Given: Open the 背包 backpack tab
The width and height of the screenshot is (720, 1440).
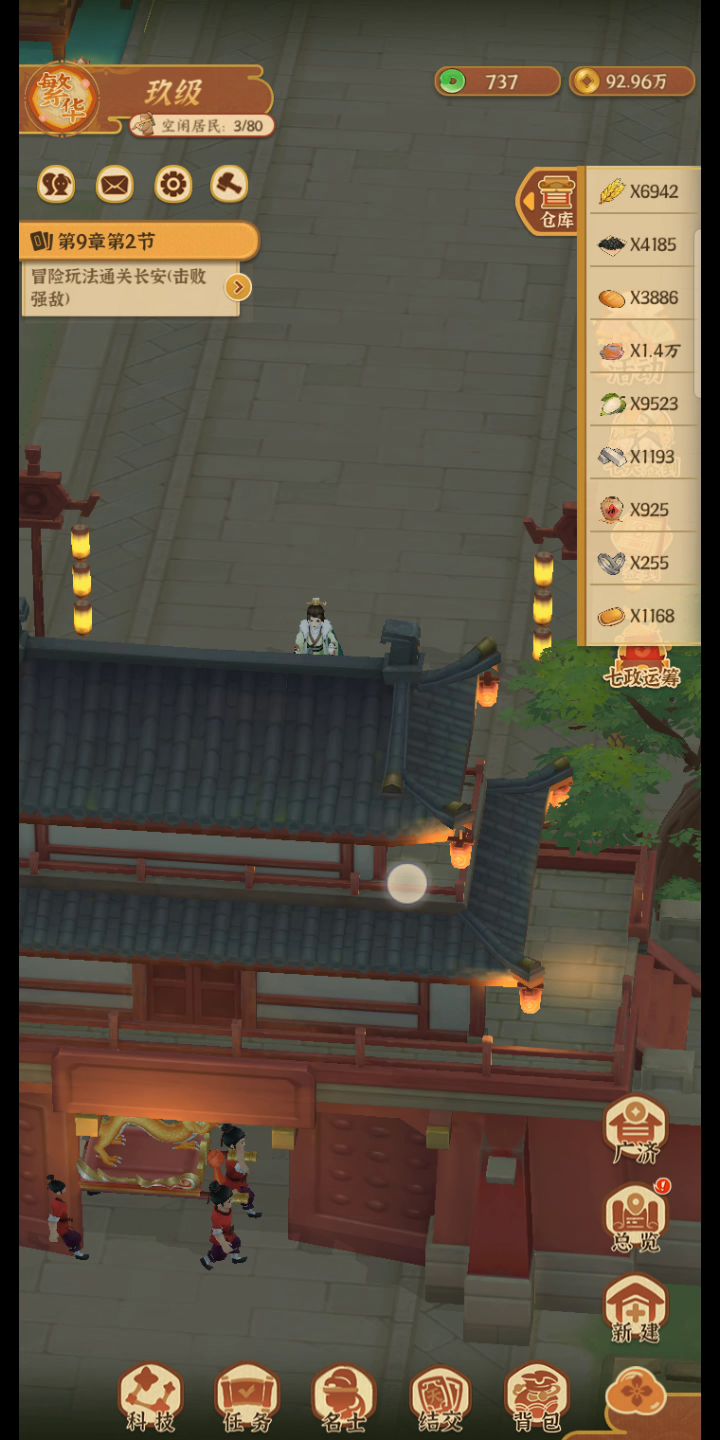Looking at the screenshot, I should (x=537, y=1397).
